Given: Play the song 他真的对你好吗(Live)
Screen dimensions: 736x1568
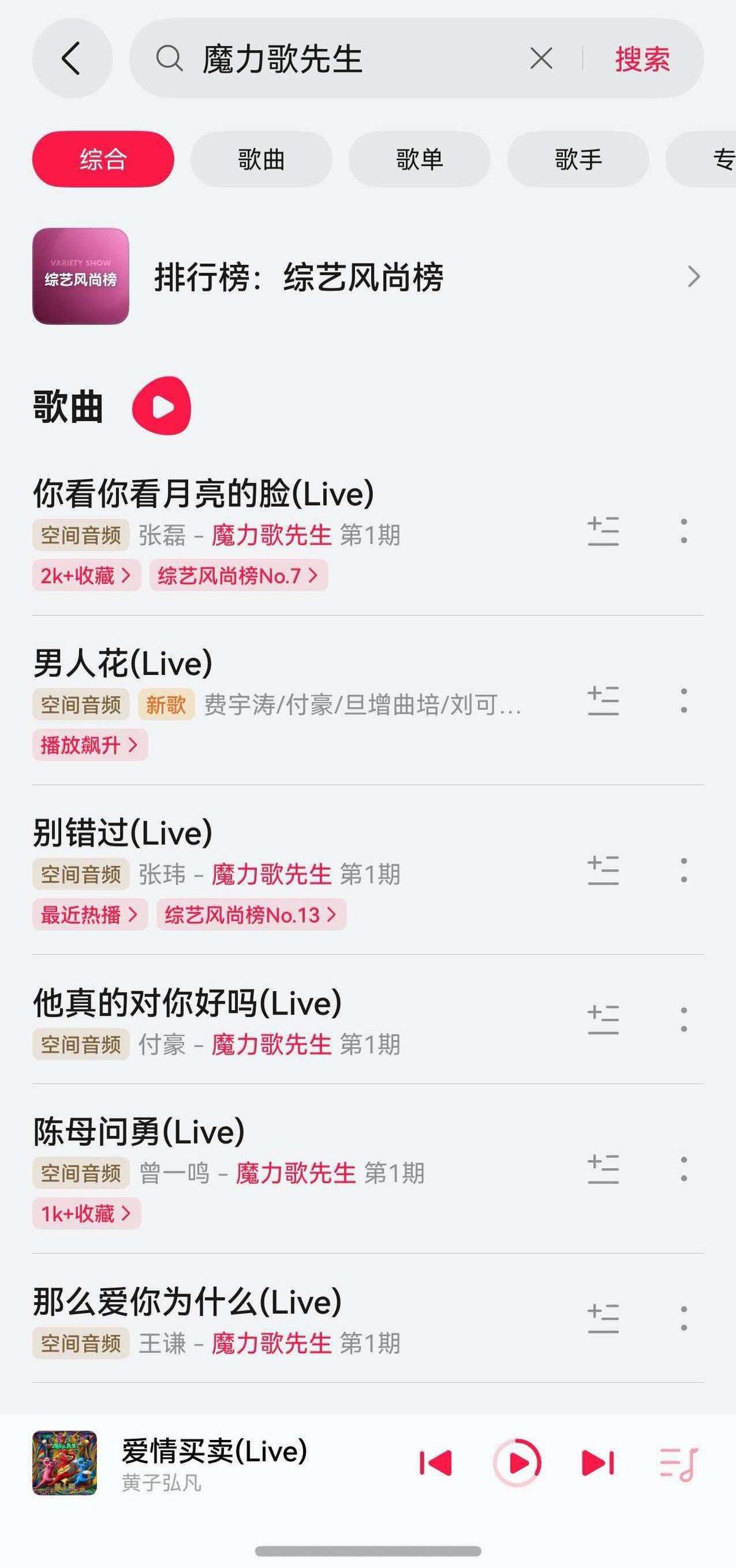Looking at the screenshot, I should (188, 1003).
